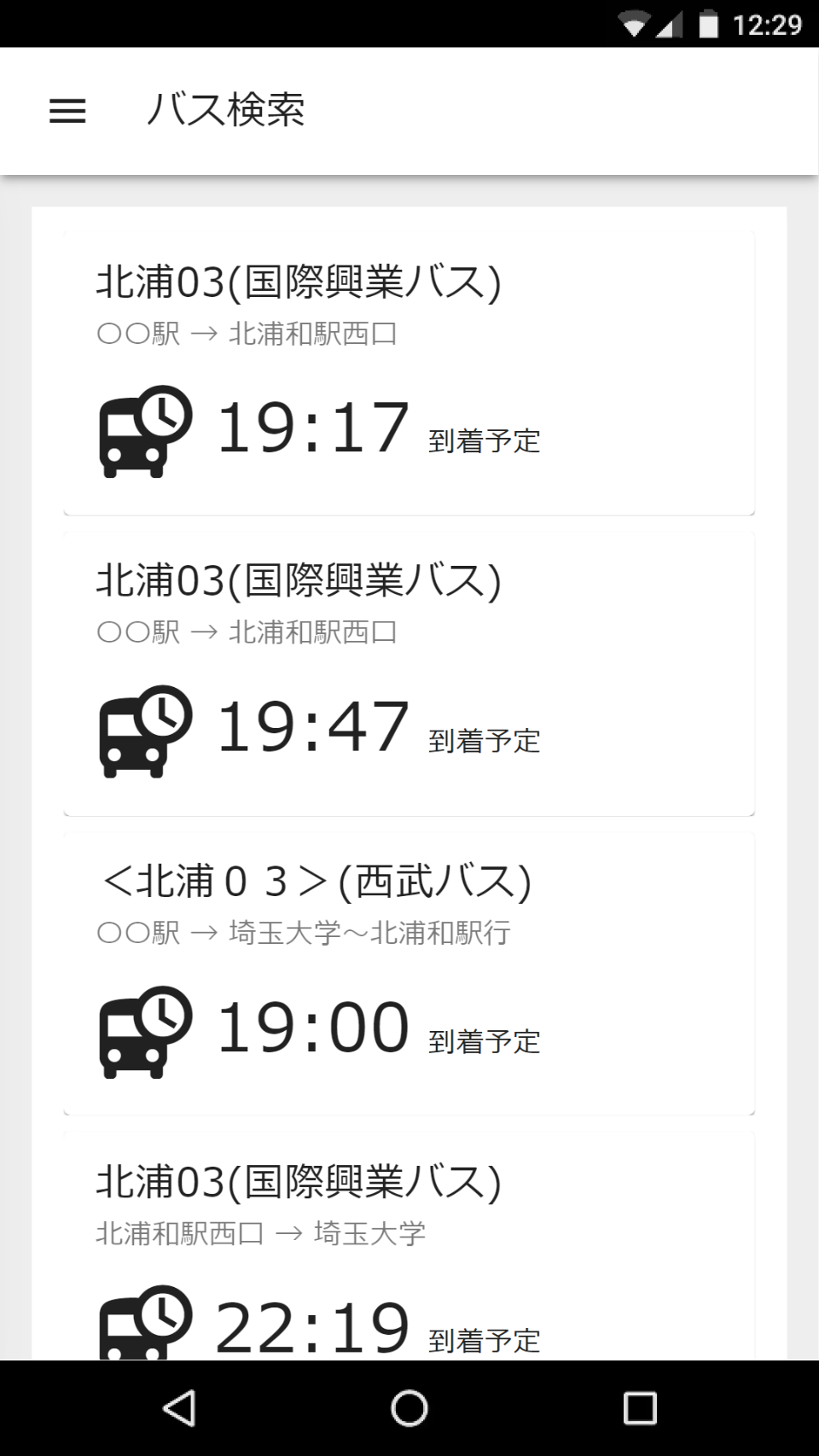The width and height of the screenshot is (819, 1456).
Task: Open the 西武バス card arriving 19:00
Action: click(x=409, y=973)
